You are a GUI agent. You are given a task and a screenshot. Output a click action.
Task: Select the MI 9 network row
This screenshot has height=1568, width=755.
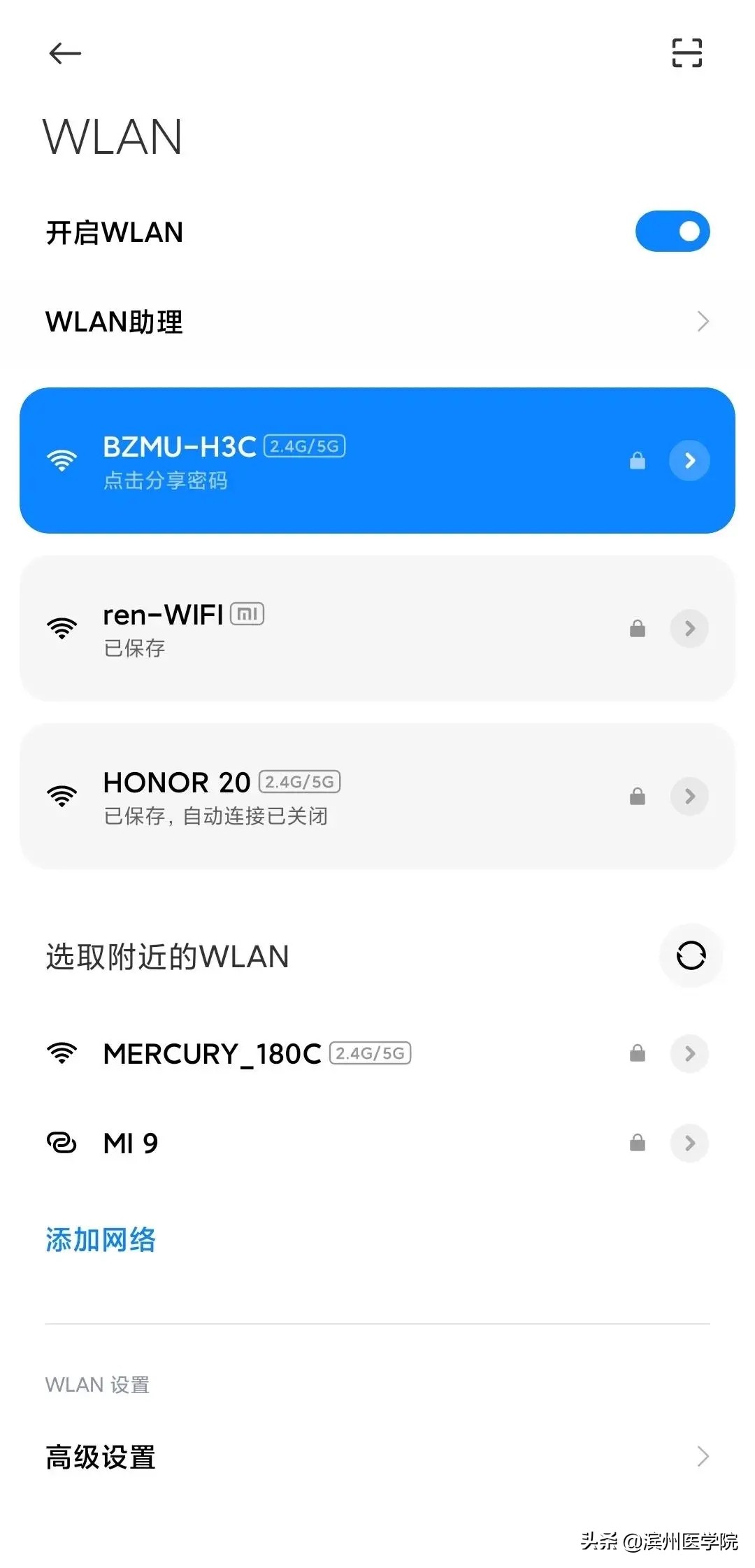pos(280,1142)
